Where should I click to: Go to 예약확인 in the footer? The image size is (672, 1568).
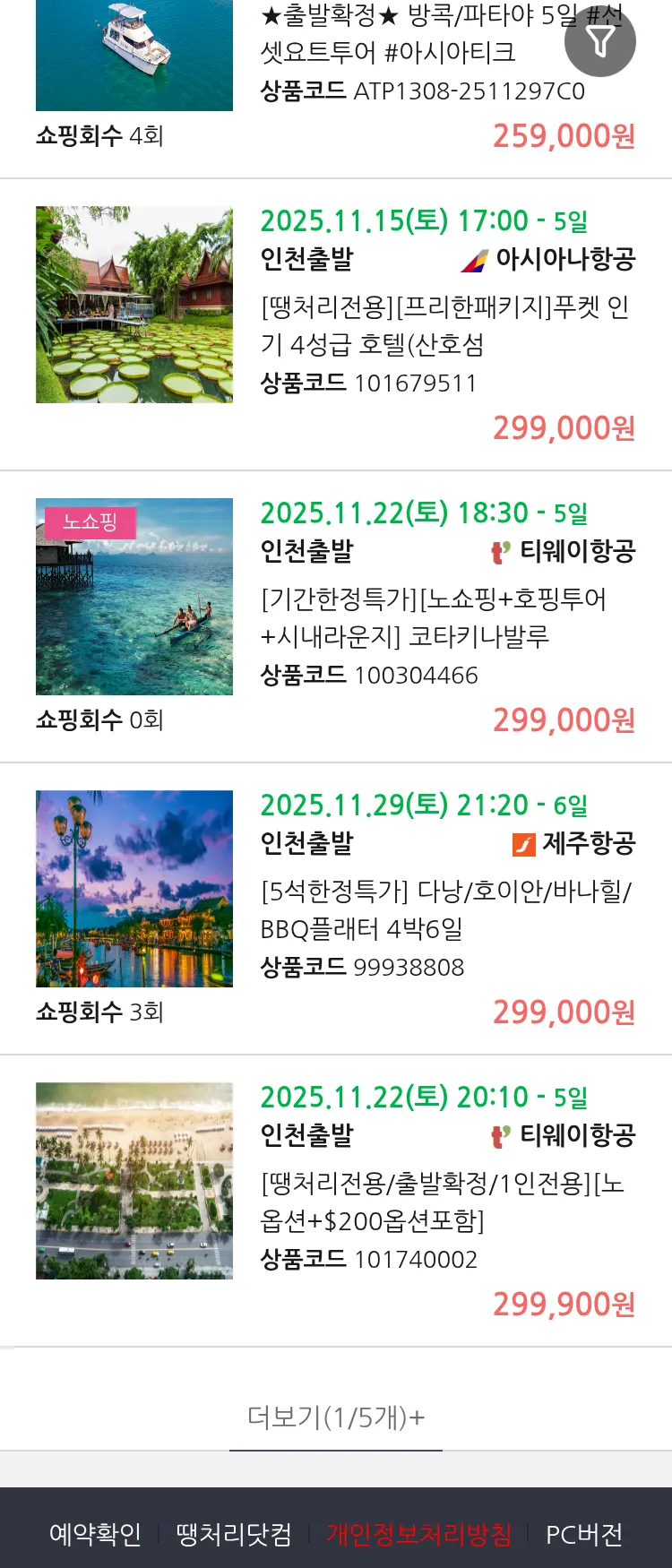tap(95, 1534)
